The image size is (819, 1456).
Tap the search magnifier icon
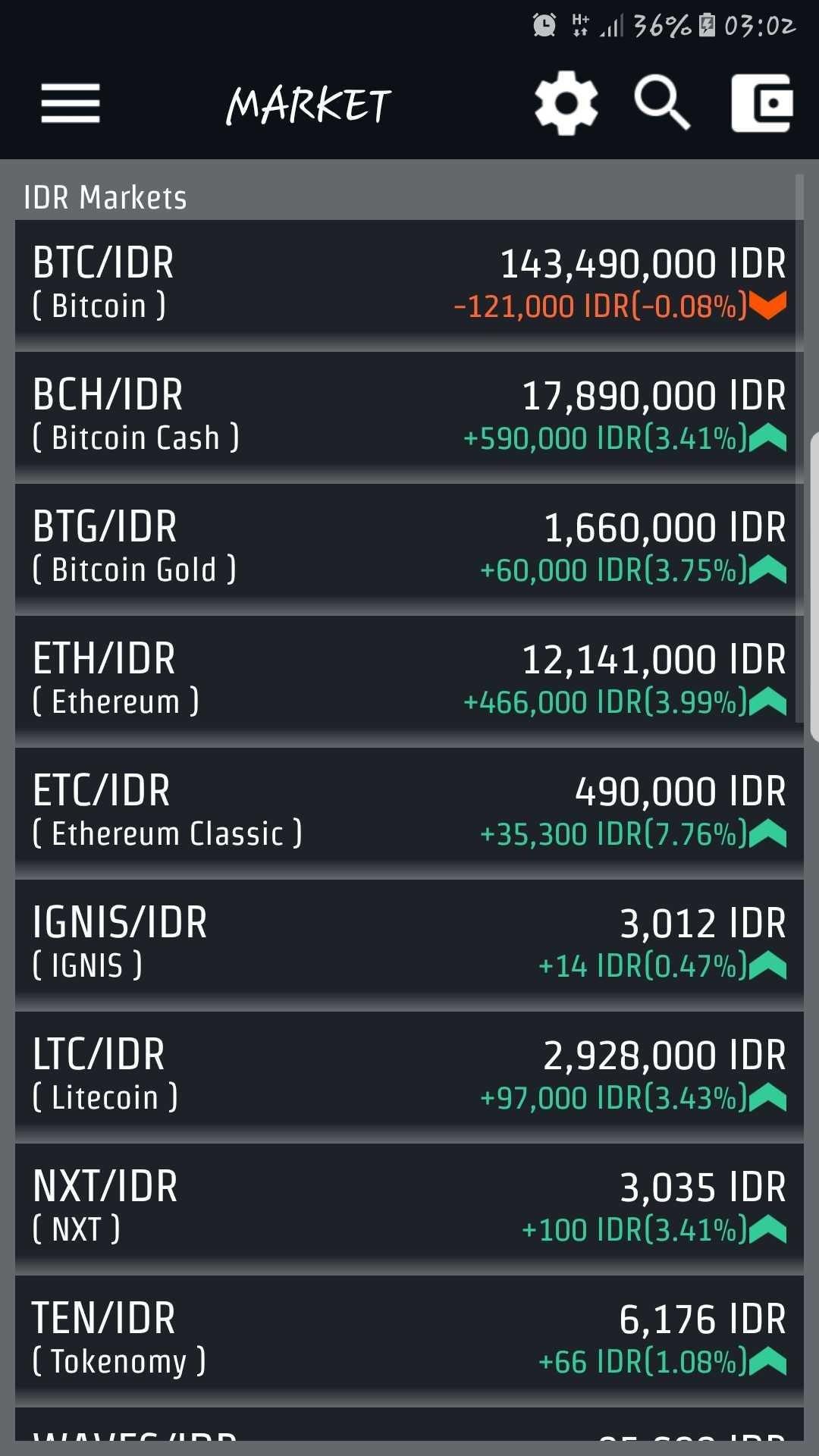click(x=662, y=102)
